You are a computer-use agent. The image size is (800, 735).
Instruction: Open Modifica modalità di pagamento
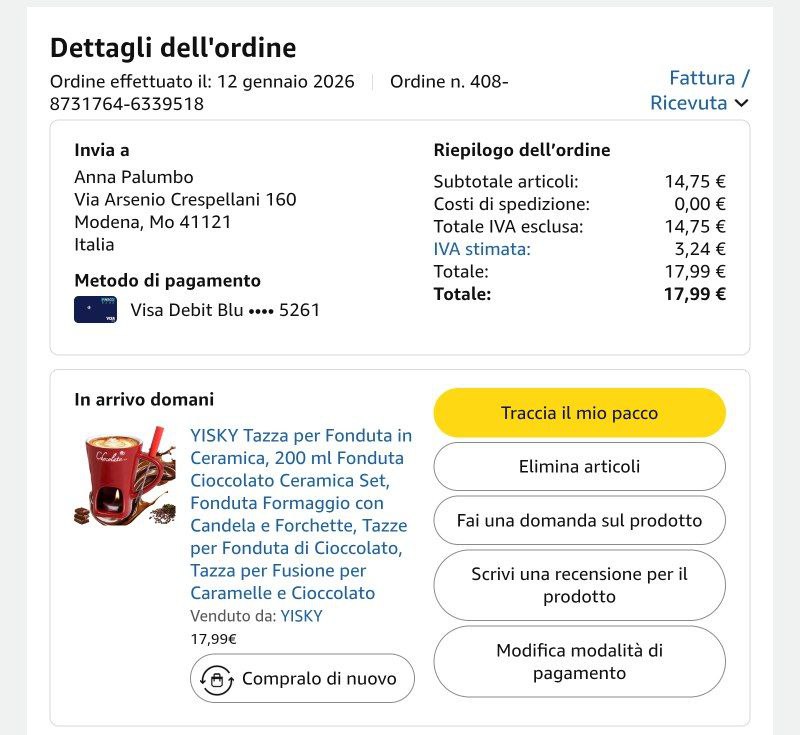click(579, 662)
